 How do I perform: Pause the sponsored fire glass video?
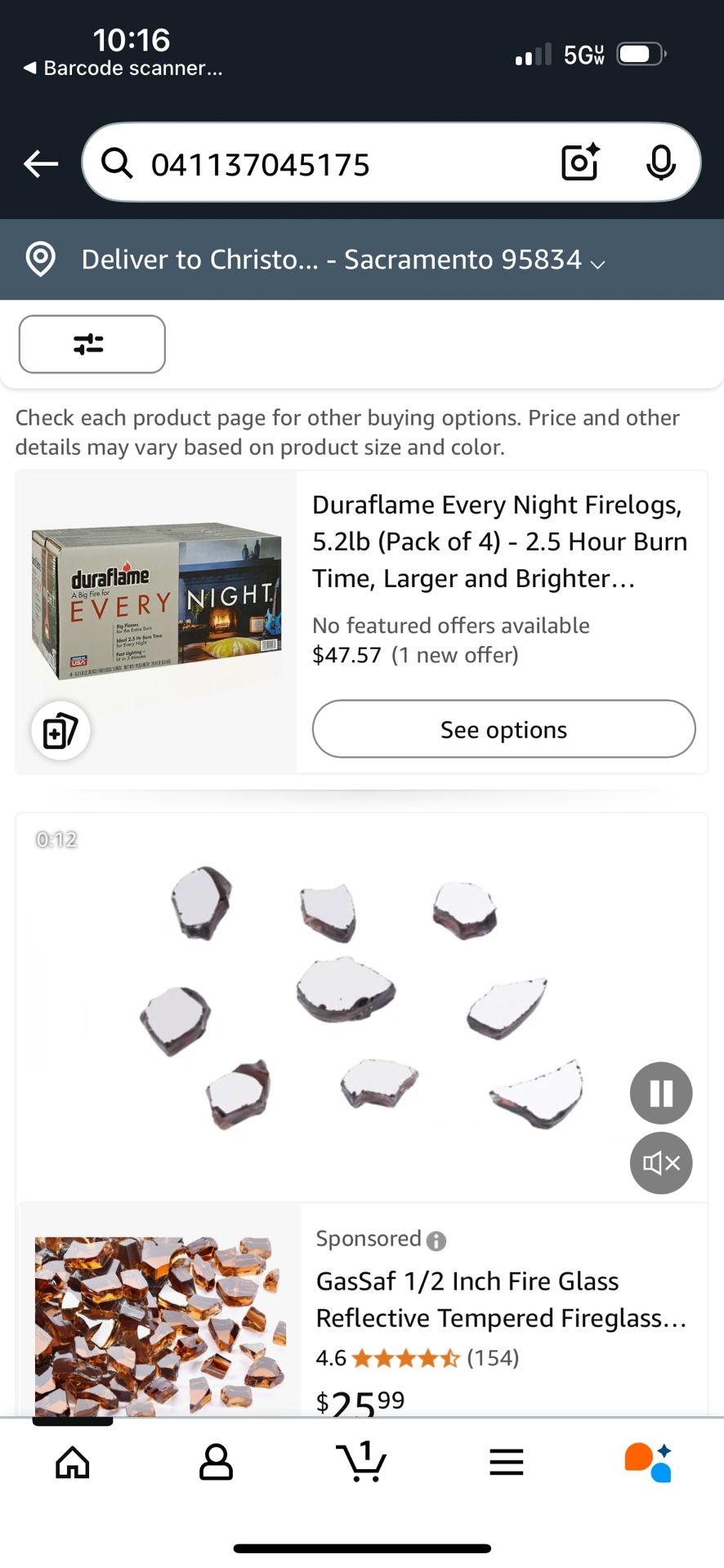coord(660,1093)
